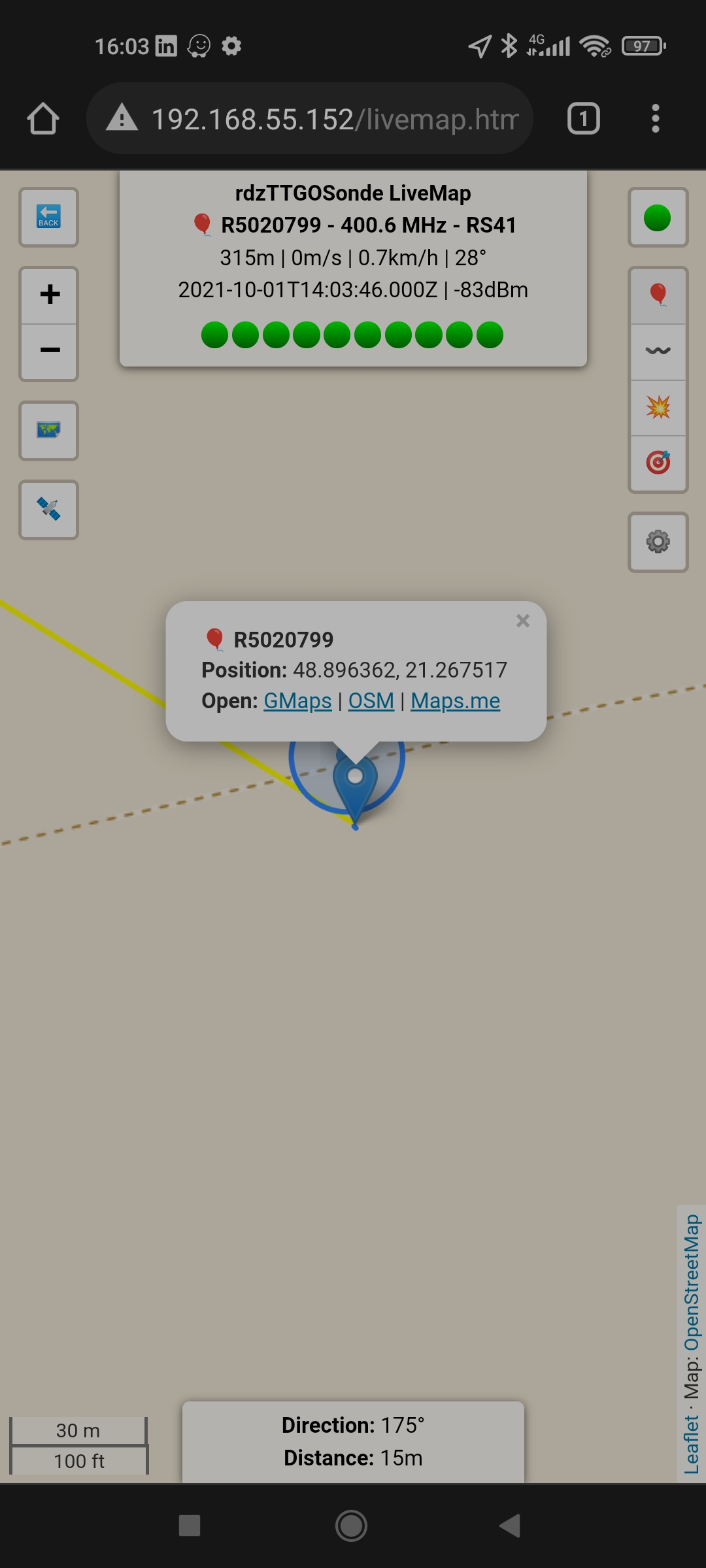
Task: Switch to the satellite view layer
Action: tap(49, 510)
